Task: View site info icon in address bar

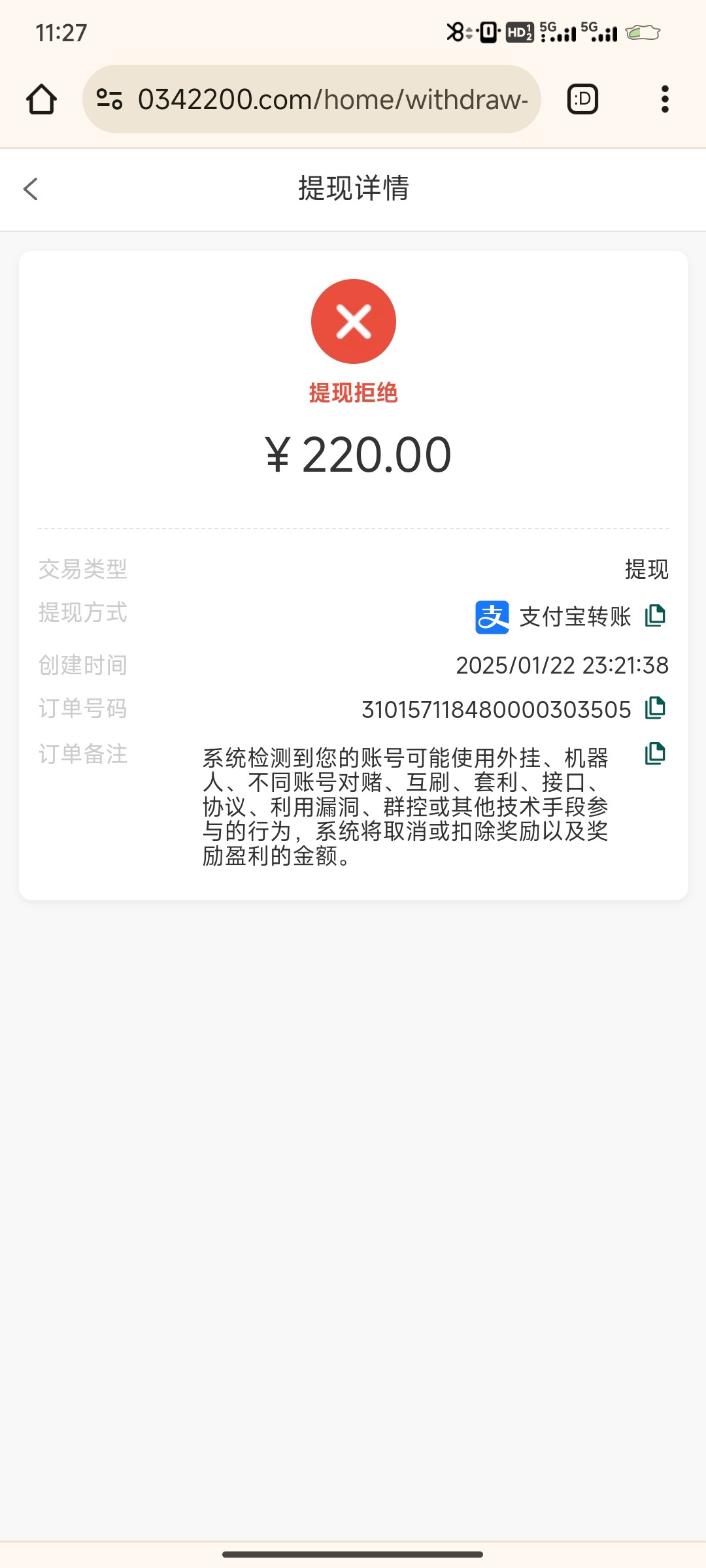Action: (109, 99)
